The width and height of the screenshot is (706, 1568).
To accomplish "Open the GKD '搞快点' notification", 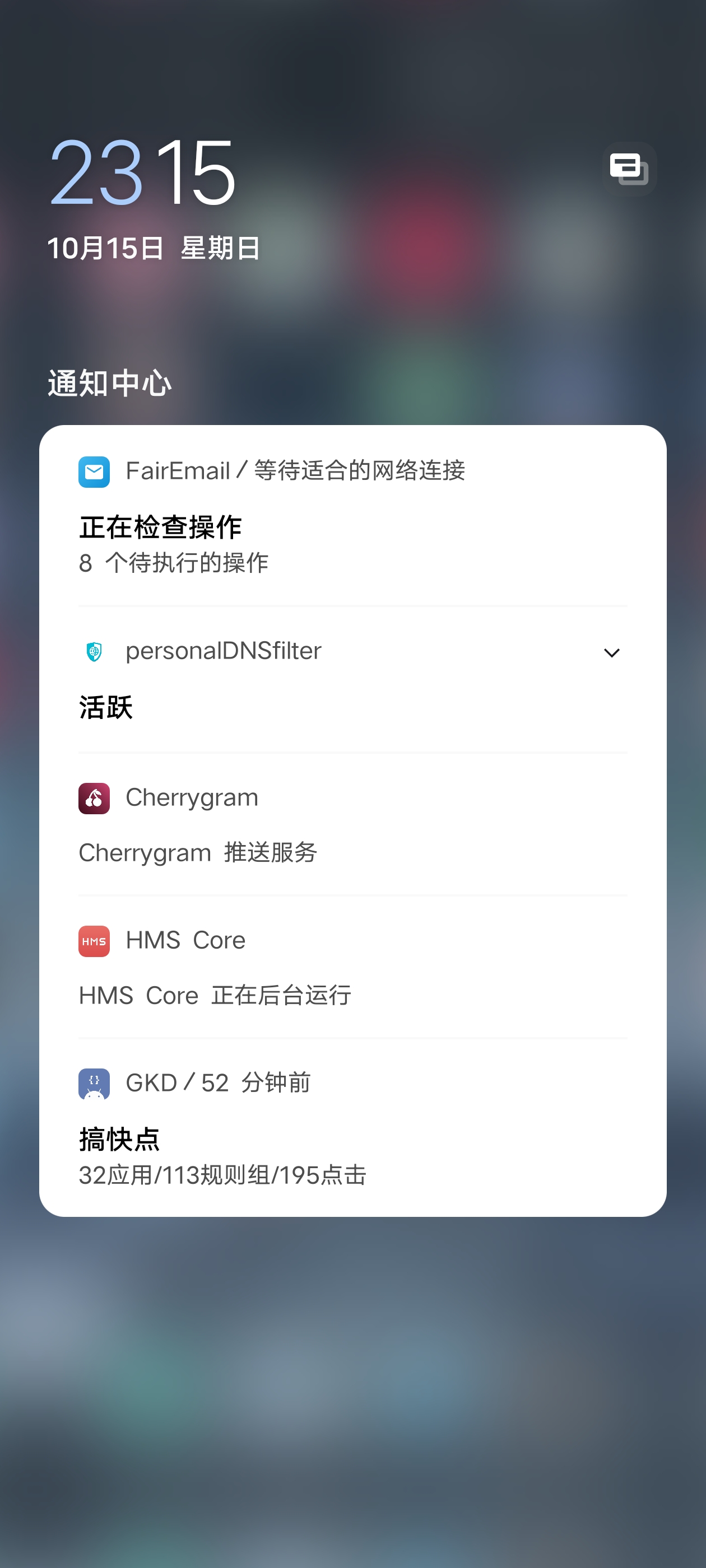I will click(x=119, y=1140).
